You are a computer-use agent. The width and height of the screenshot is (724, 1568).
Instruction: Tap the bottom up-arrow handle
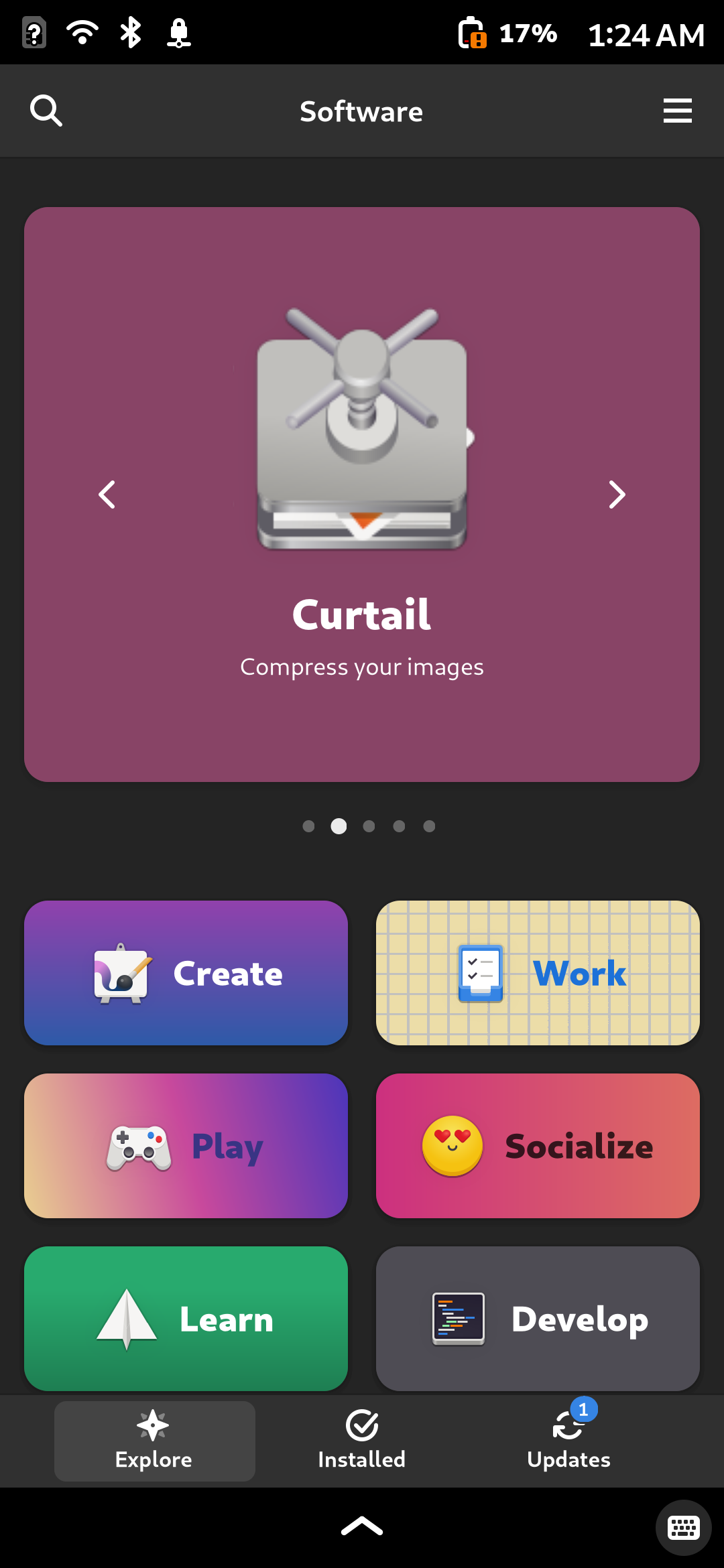[362, 1526]
